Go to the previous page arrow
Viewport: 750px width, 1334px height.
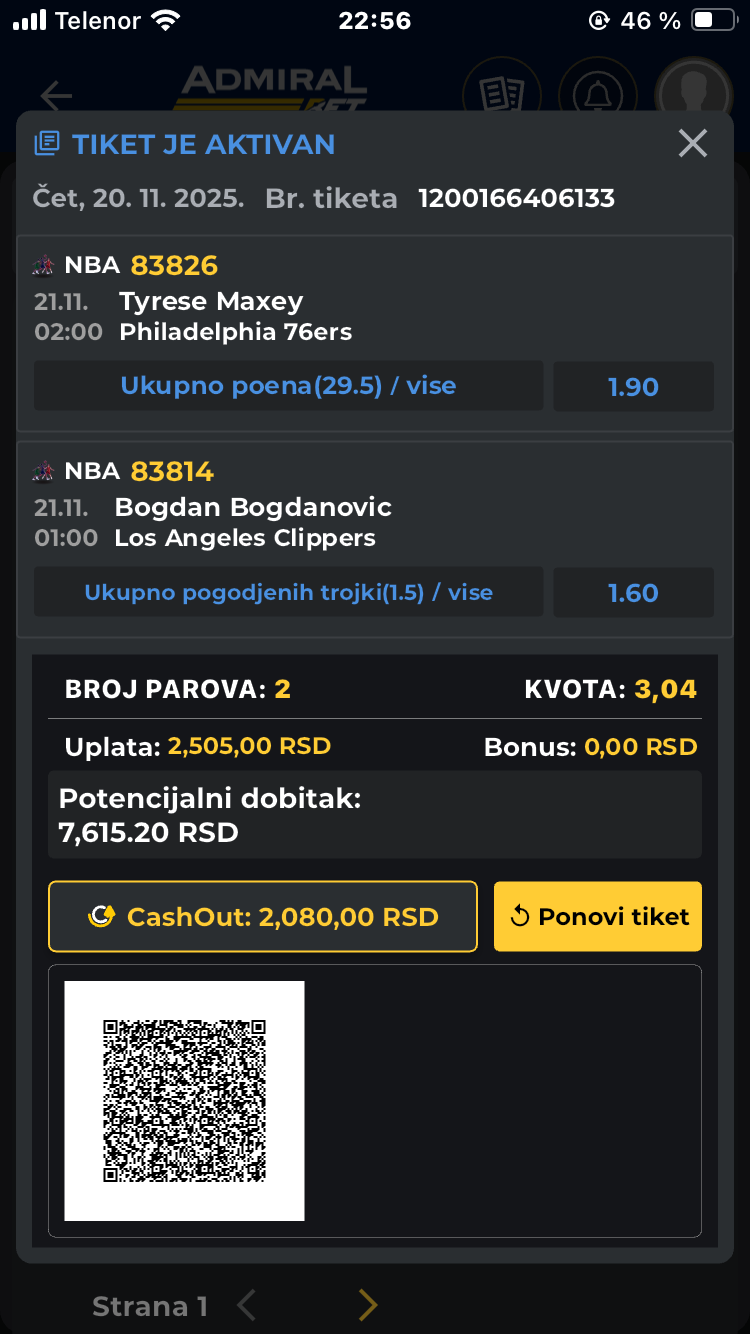click(247, 1305)
